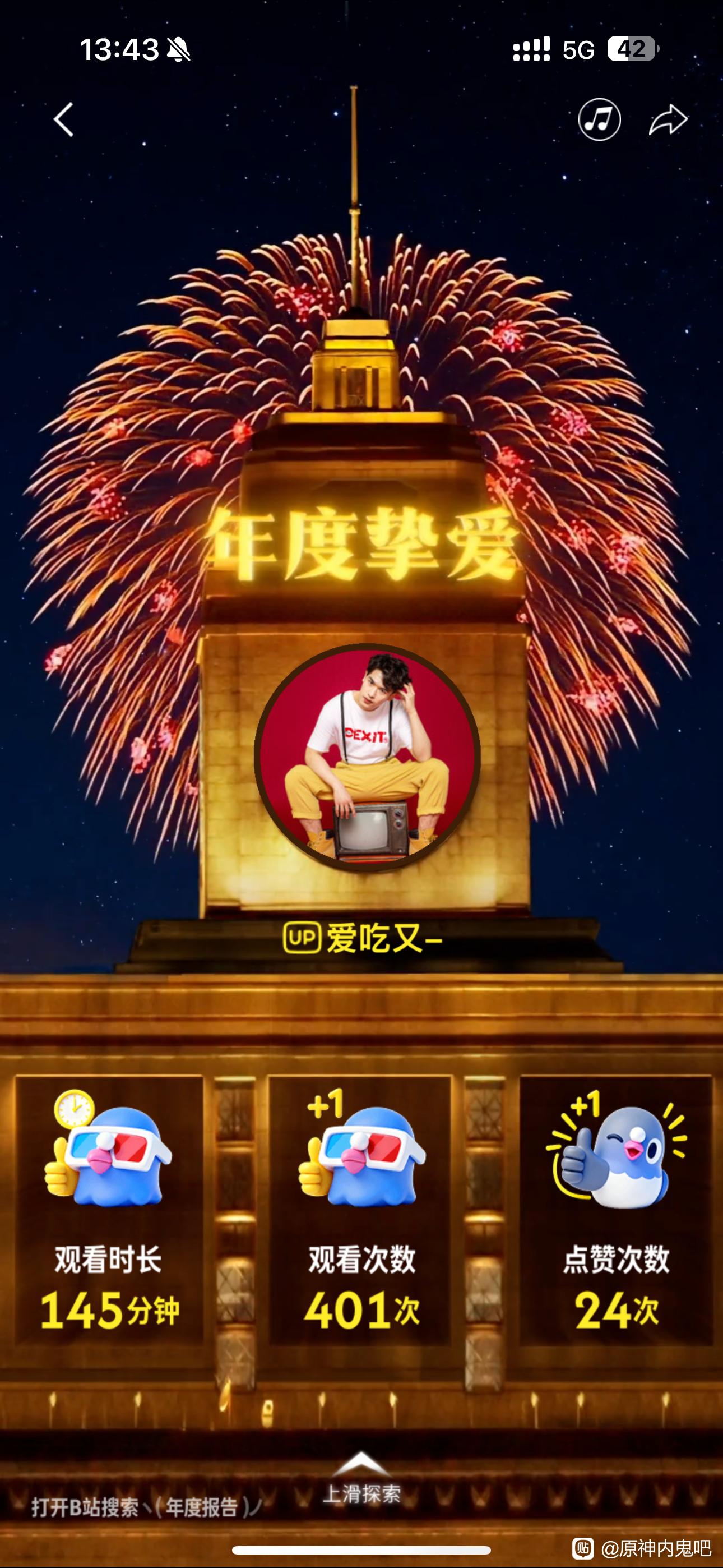The height and width of the screenshot is (1568, 723).
Task: Open the 爱吃又- UP avatar
Action: 367,757
